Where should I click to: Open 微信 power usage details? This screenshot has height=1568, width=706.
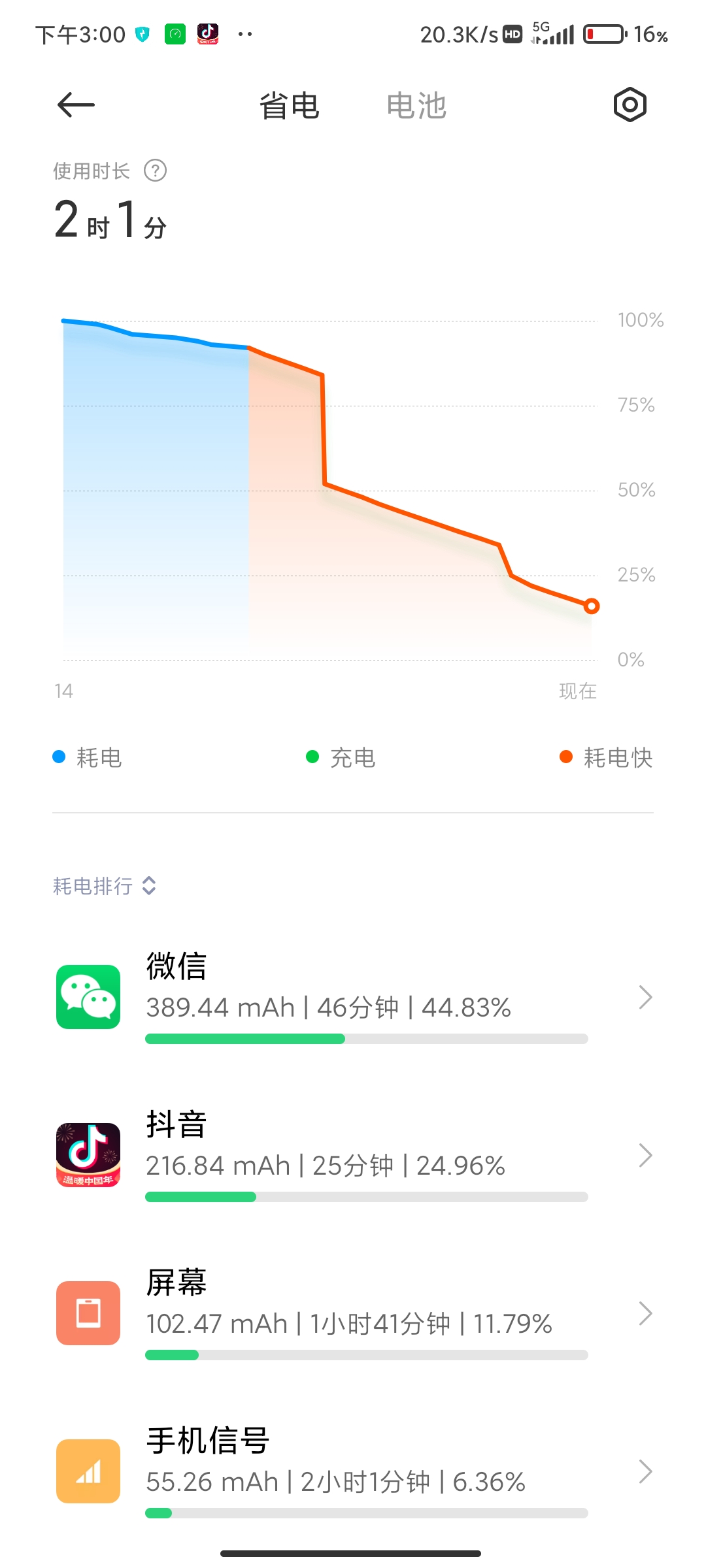353,997
